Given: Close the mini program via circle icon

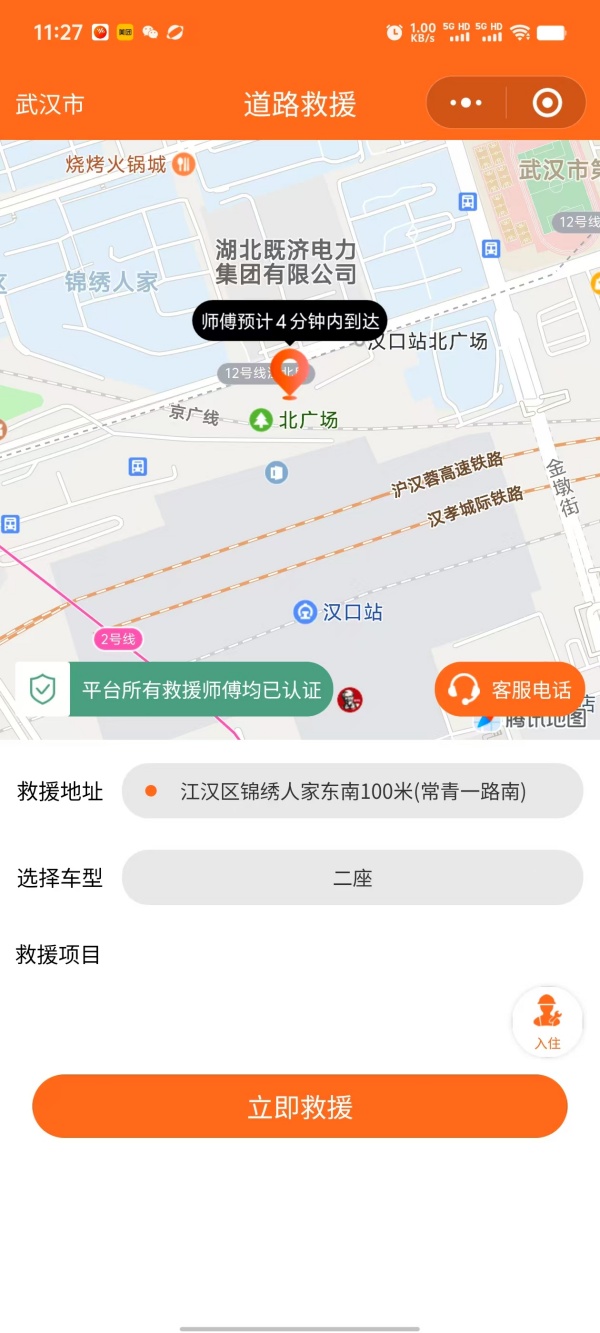Looking at the screenshot, I should (546, 103).
